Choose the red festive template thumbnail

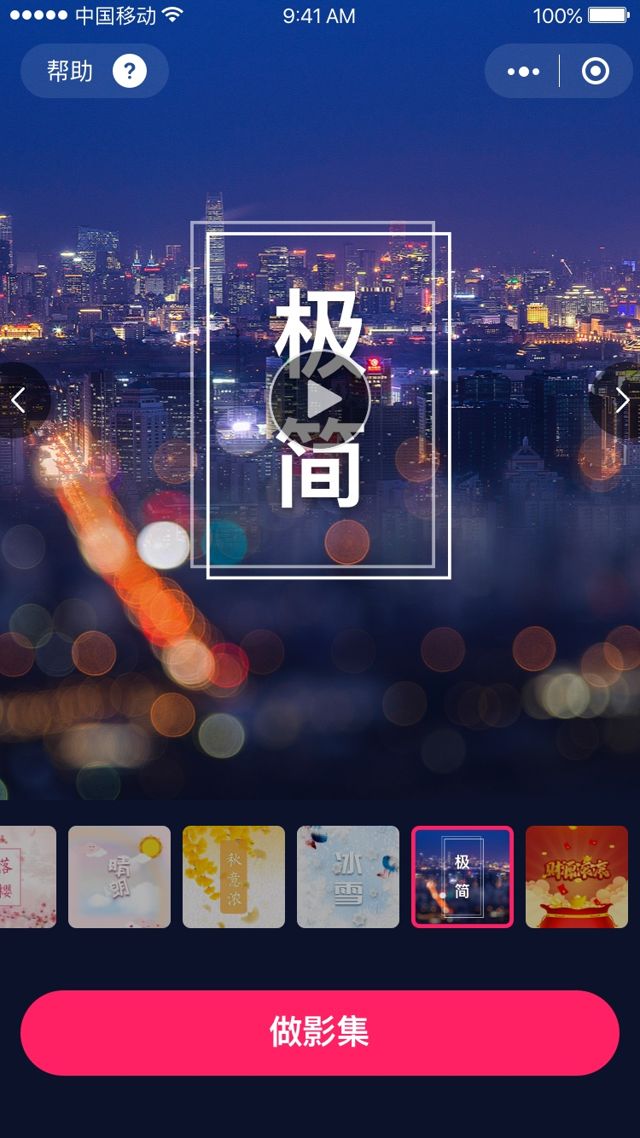576,877
